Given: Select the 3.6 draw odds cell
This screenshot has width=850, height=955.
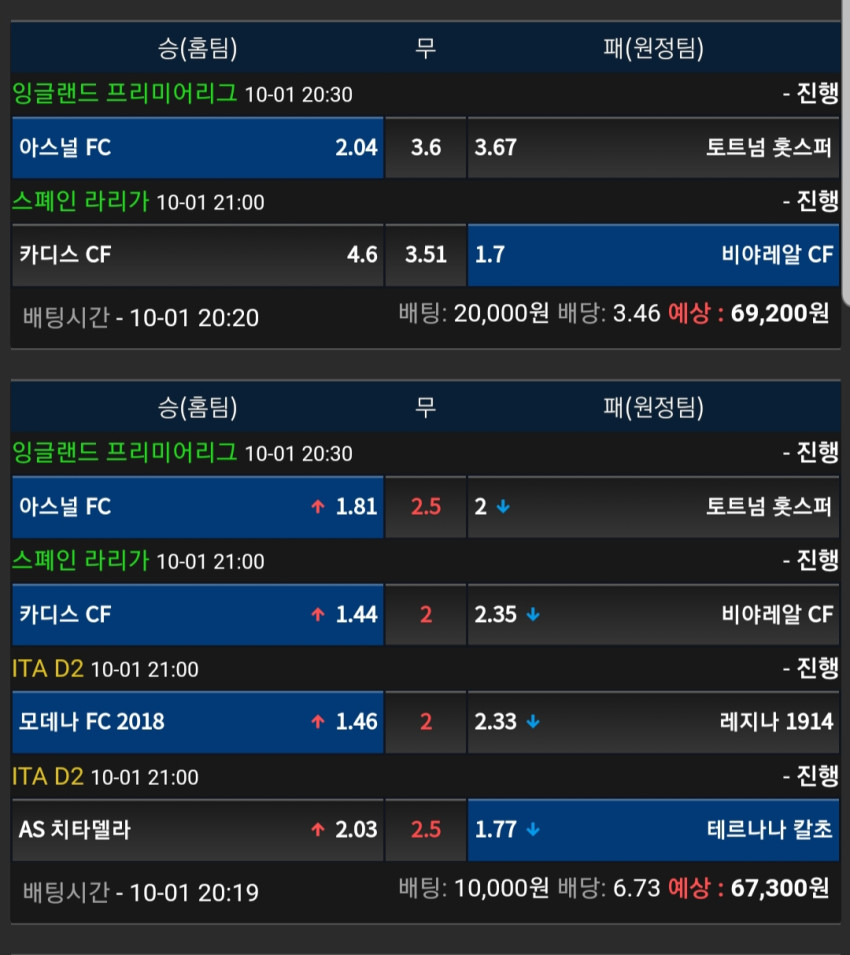Looking at the screenshot, I should click(x=426, y=147).
